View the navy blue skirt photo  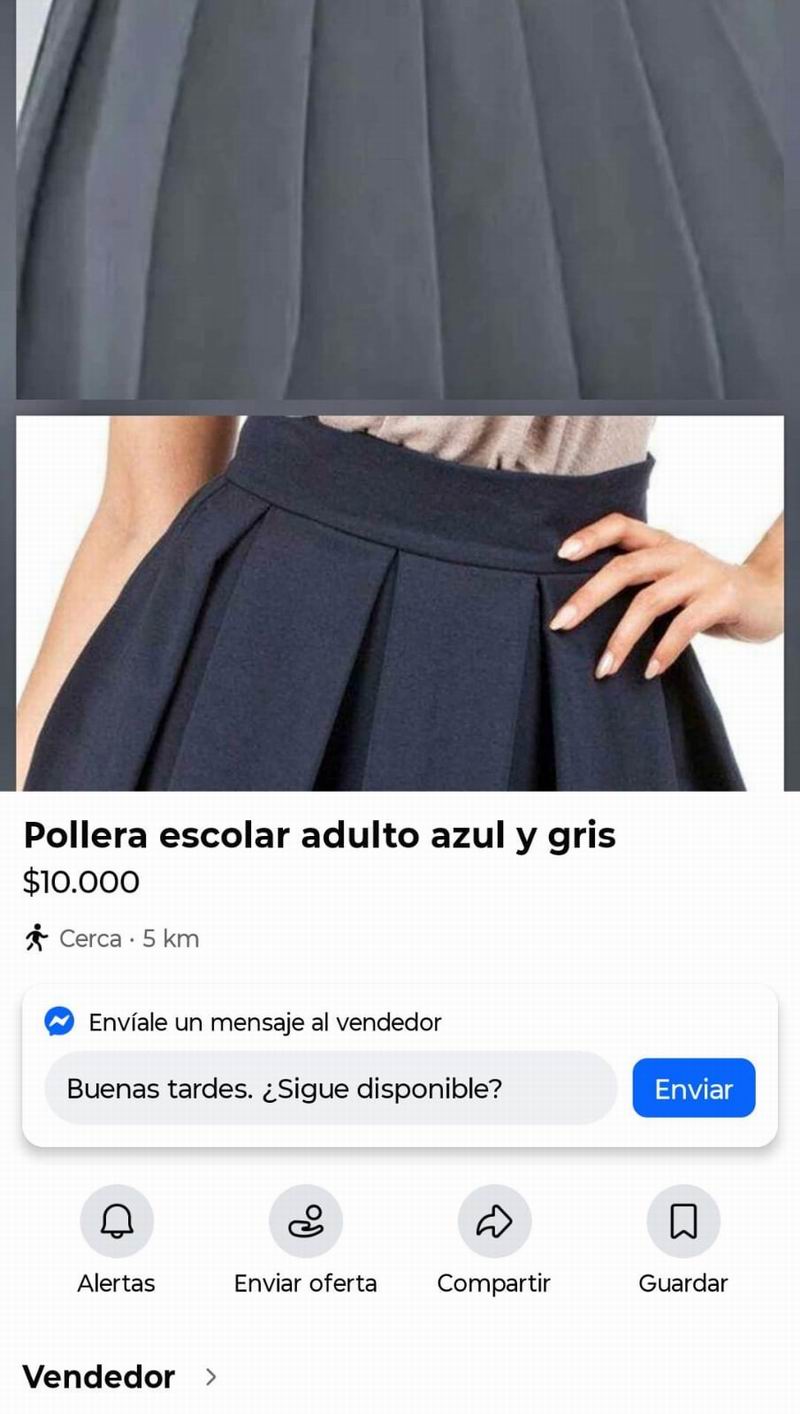click(400, 603)
